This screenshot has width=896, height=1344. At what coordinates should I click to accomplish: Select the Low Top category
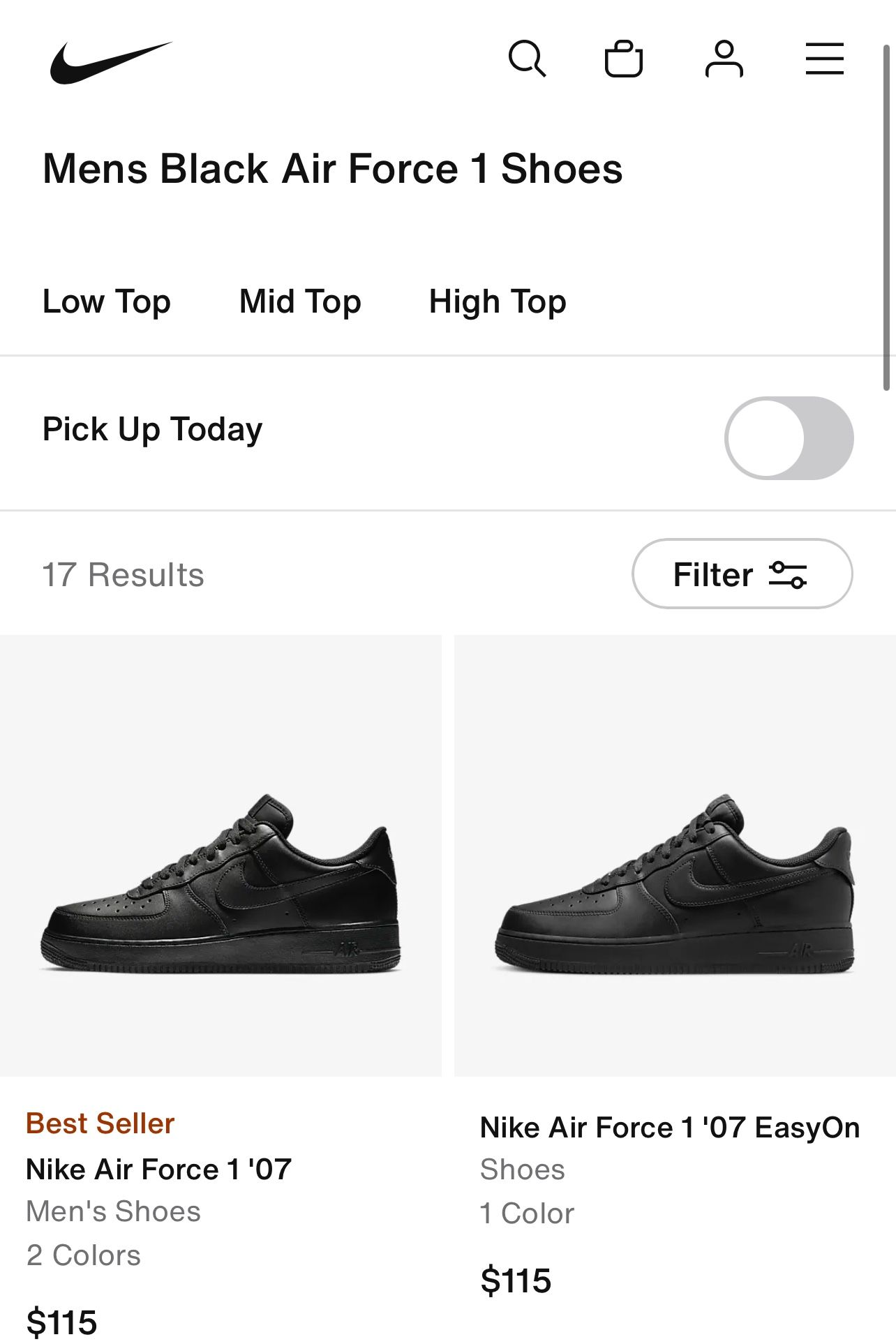tap(107, 301)
